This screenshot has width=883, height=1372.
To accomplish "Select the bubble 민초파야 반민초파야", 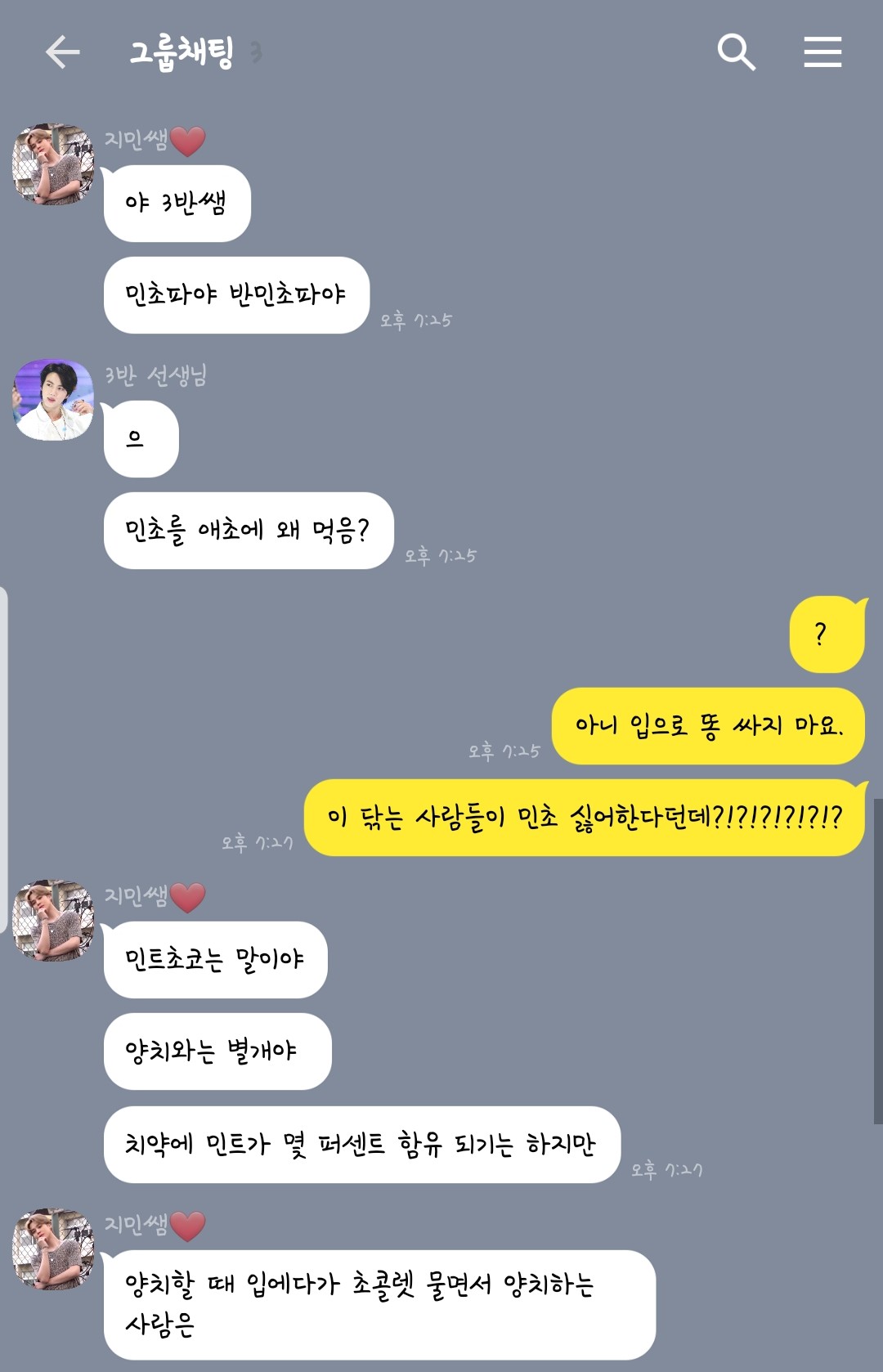I will [236, 295].
